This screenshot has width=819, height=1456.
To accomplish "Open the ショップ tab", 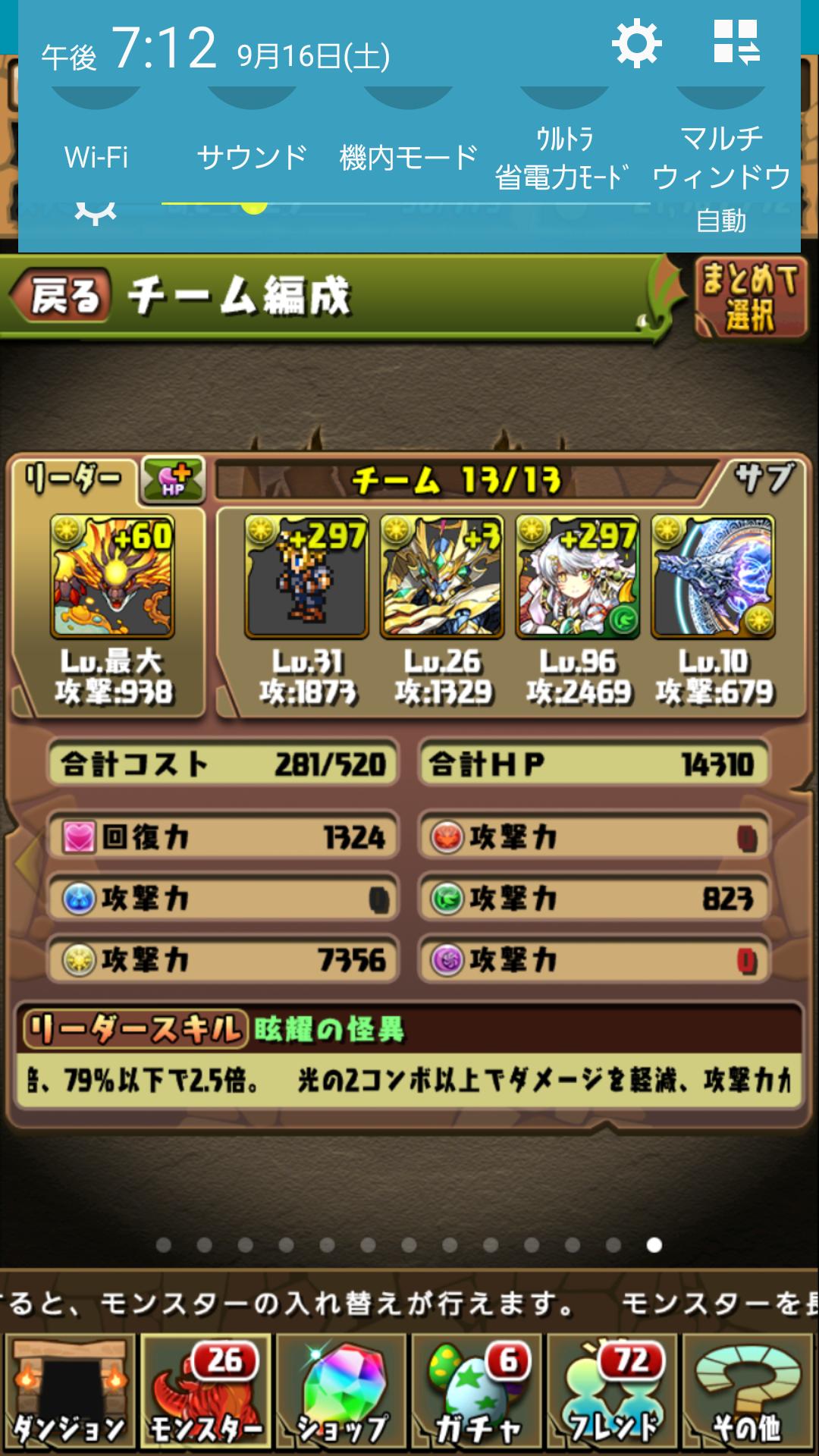I will pos(341,1394).
